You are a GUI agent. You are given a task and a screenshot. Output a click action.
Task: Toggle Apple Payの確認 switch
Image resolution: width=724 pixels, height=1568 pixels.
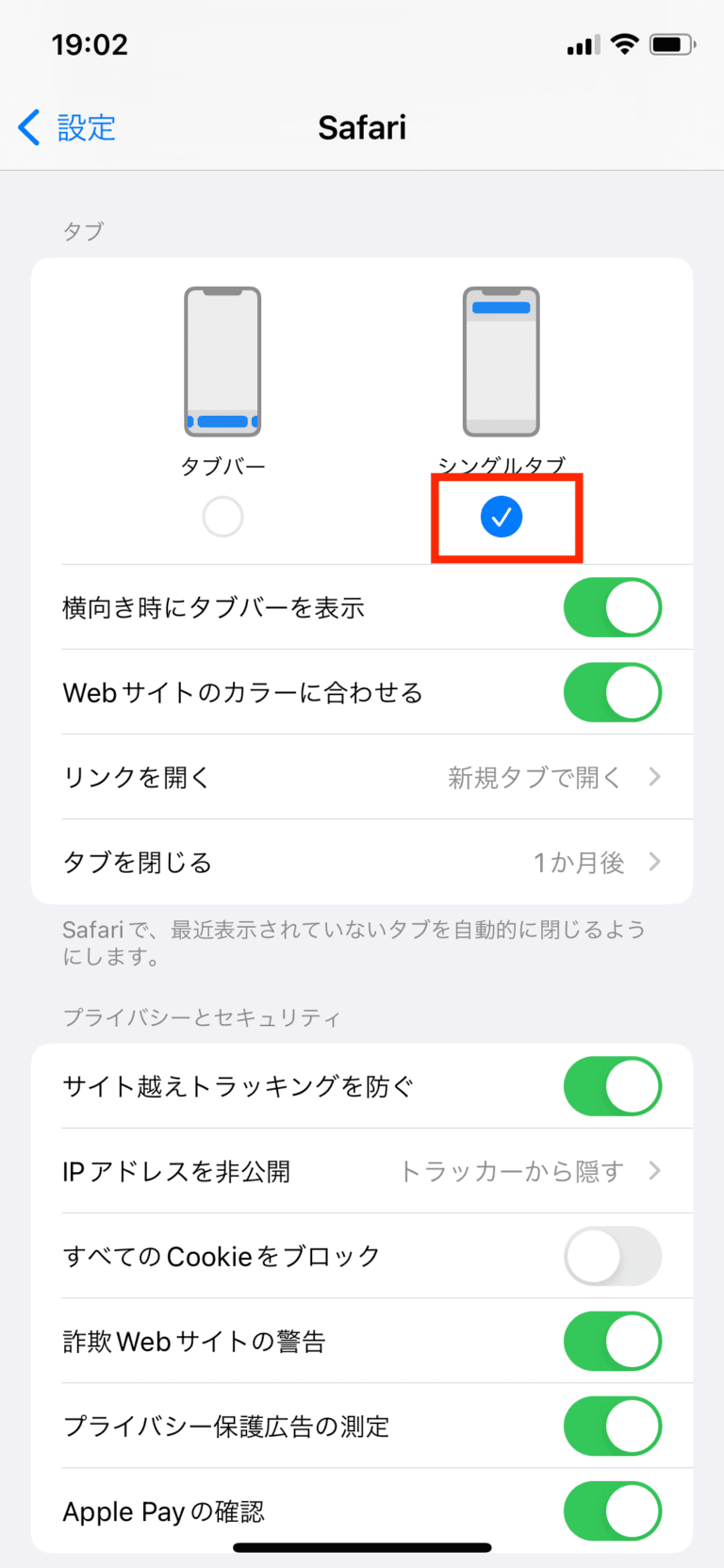tap(613, 1510)
